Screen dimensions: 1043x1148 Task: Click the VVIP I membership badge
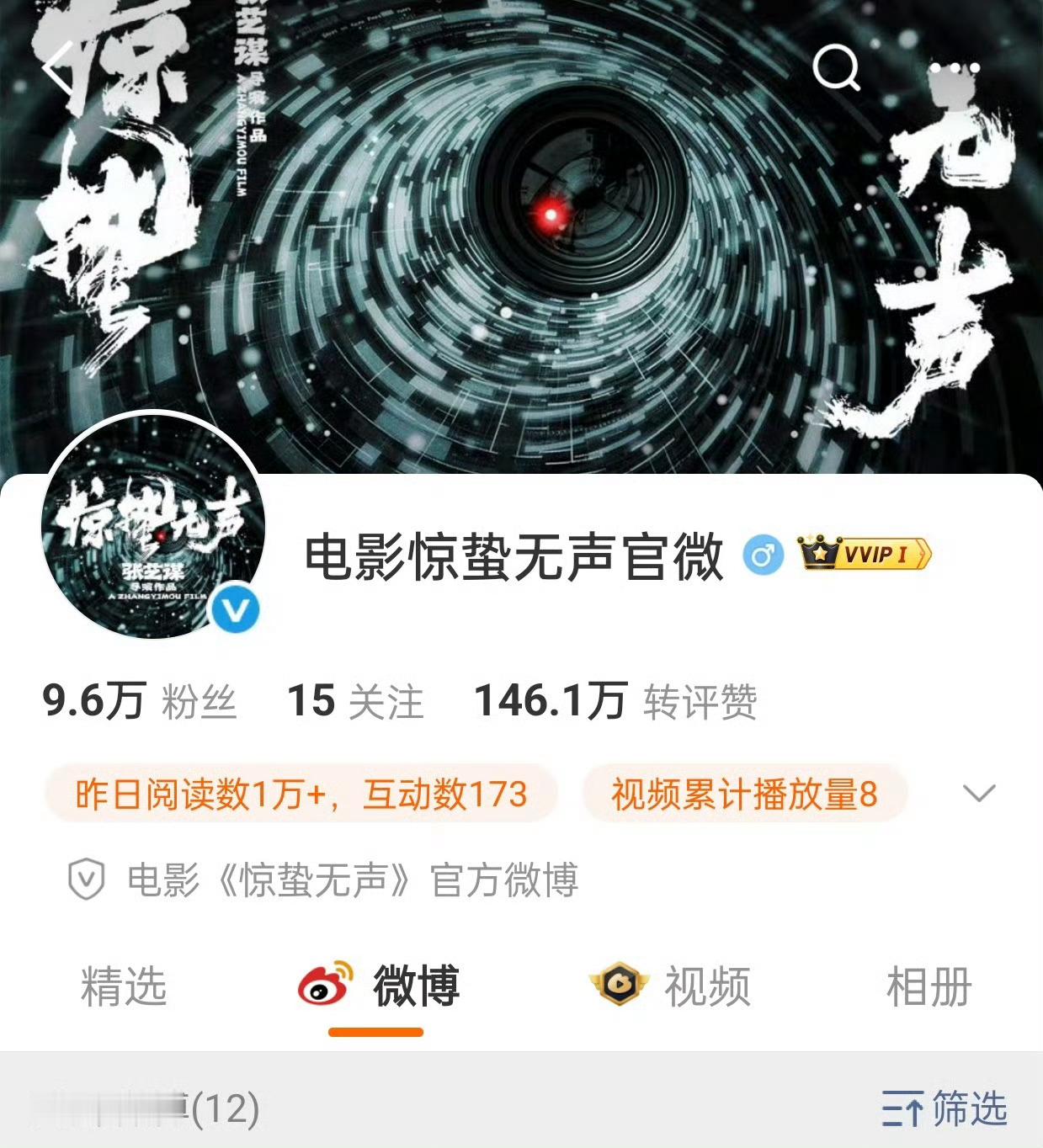(860, 554)
